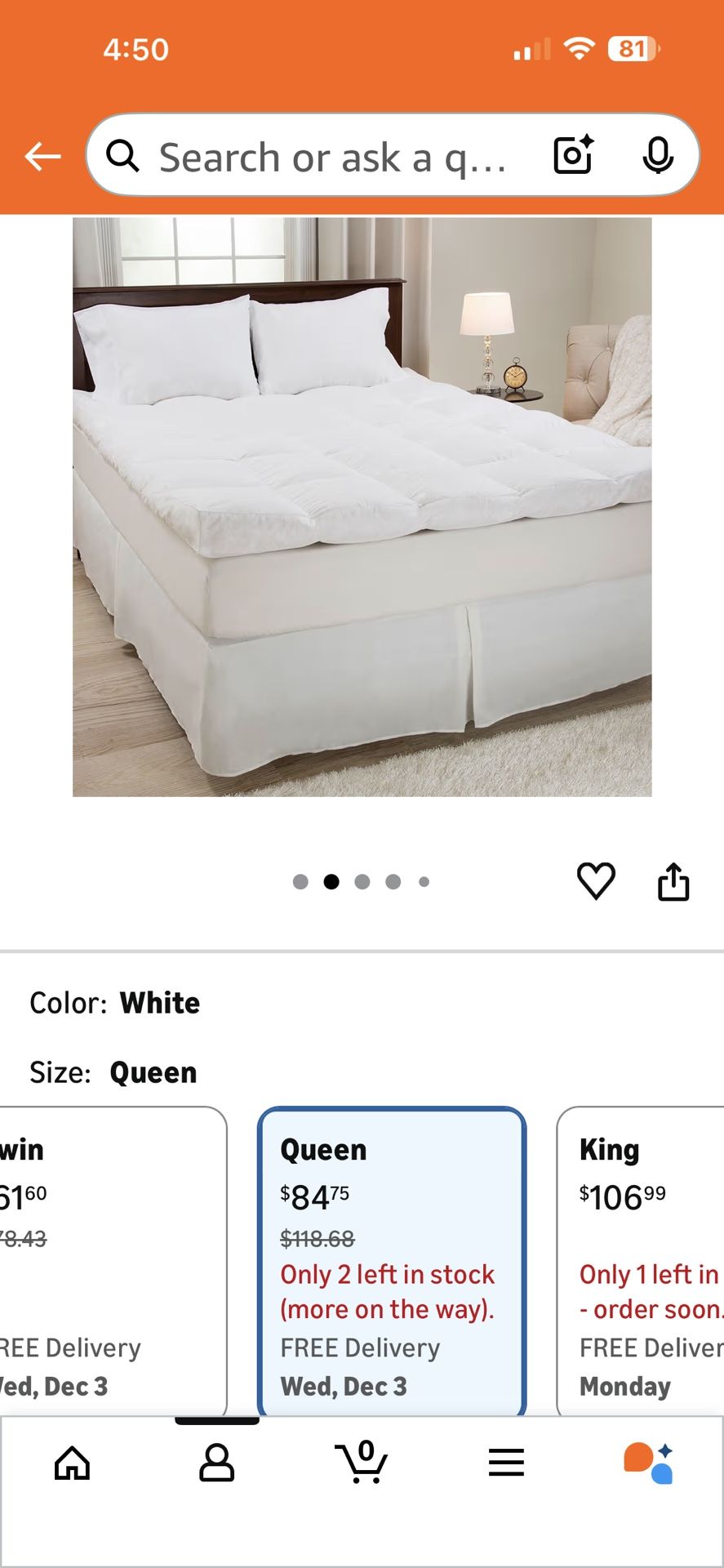Open the mattress topper product image
724x1568 pixels.
coord(362,506)
